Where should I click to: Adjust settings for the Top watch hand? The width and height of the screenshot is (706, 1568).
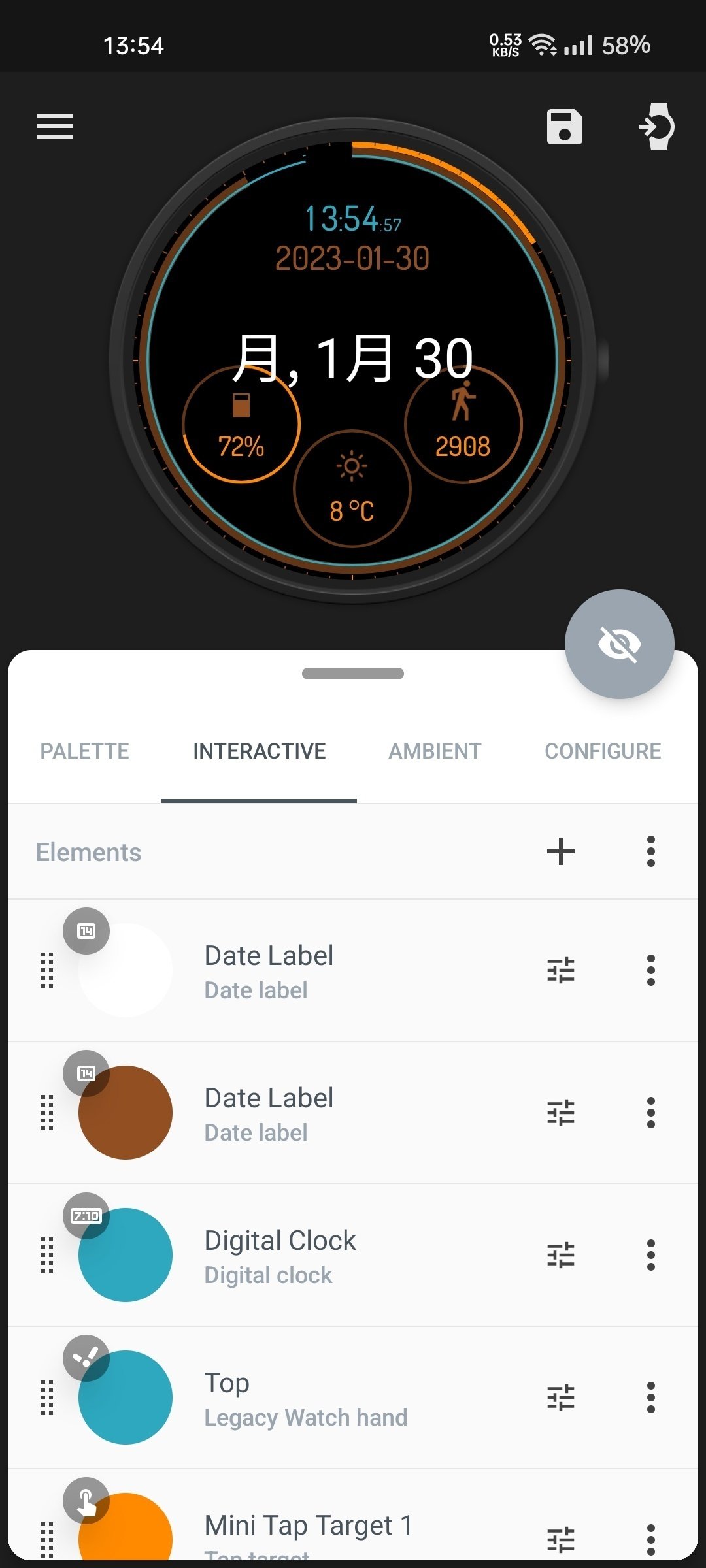point(561,1397)
